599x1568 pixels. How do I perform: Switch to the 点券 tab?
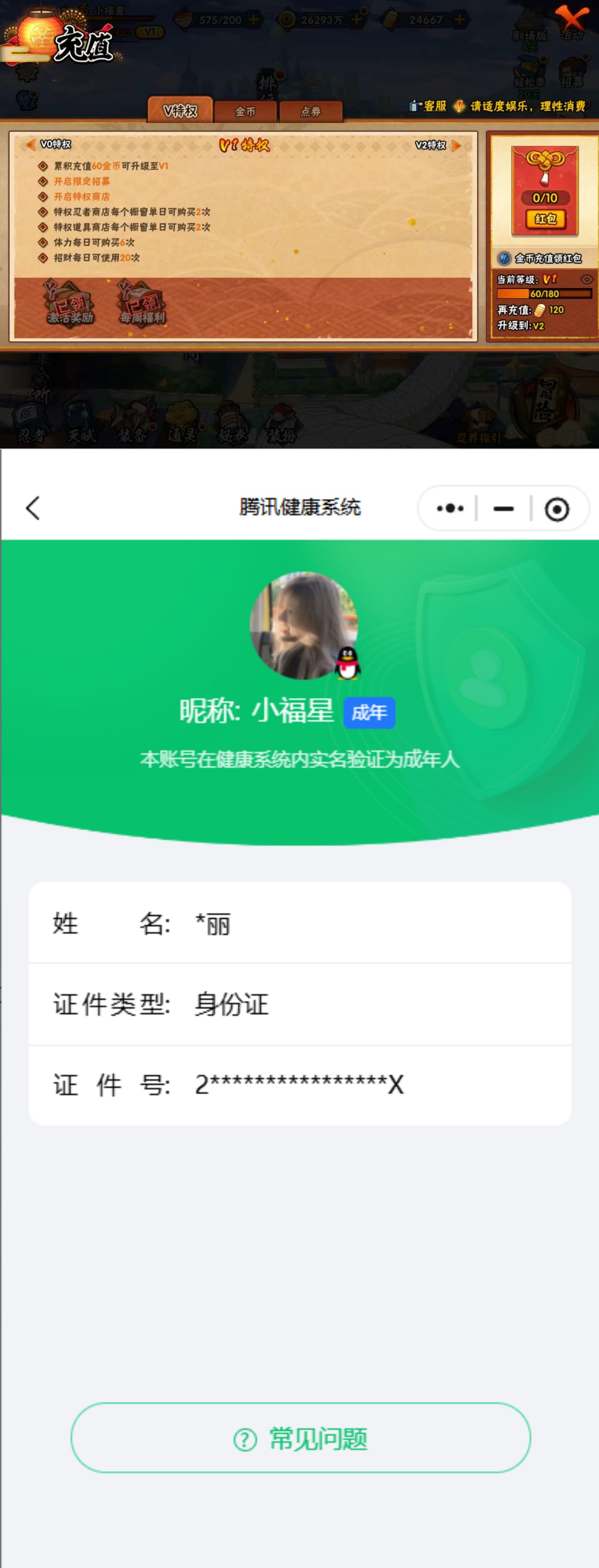[x=312, y=110]
